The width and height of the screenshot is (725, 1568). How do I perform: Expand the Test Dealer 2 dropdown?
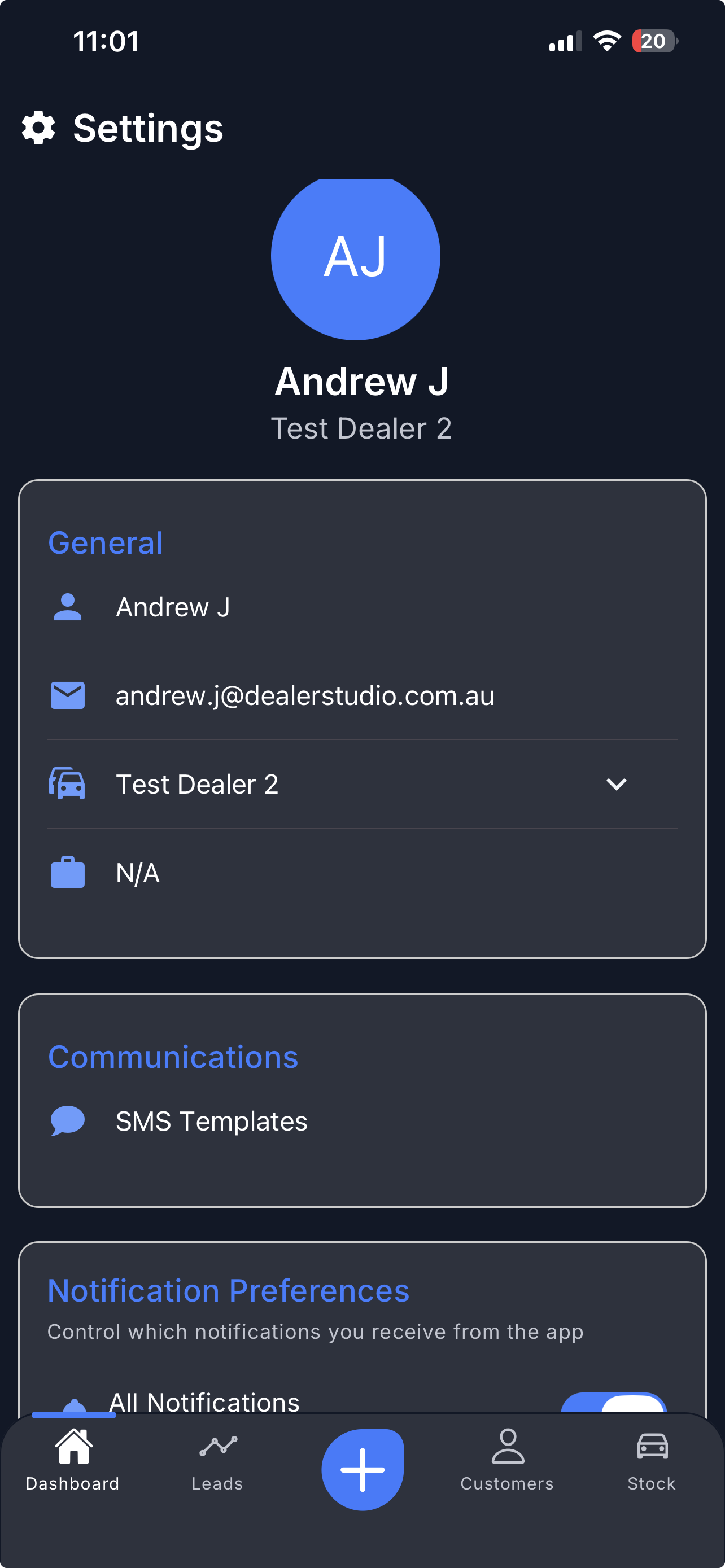[616, 784]
